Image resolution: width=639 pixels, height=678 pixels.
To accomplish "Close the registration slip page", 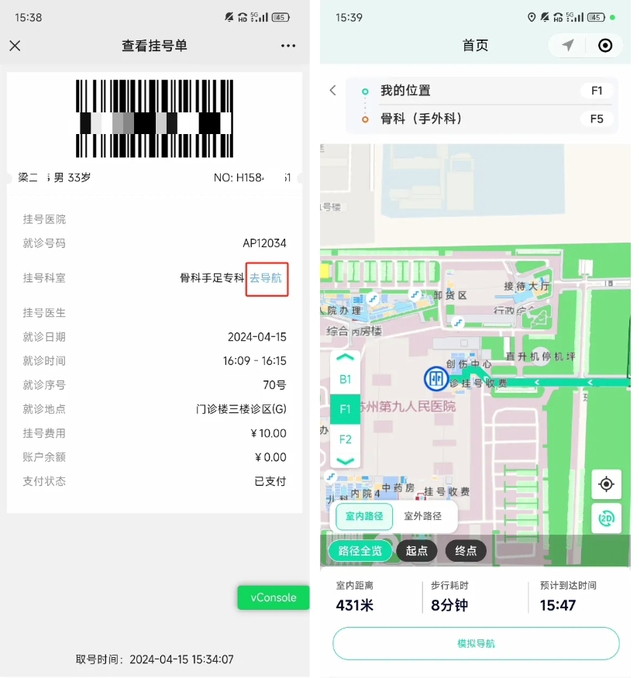I will [15, 46].
